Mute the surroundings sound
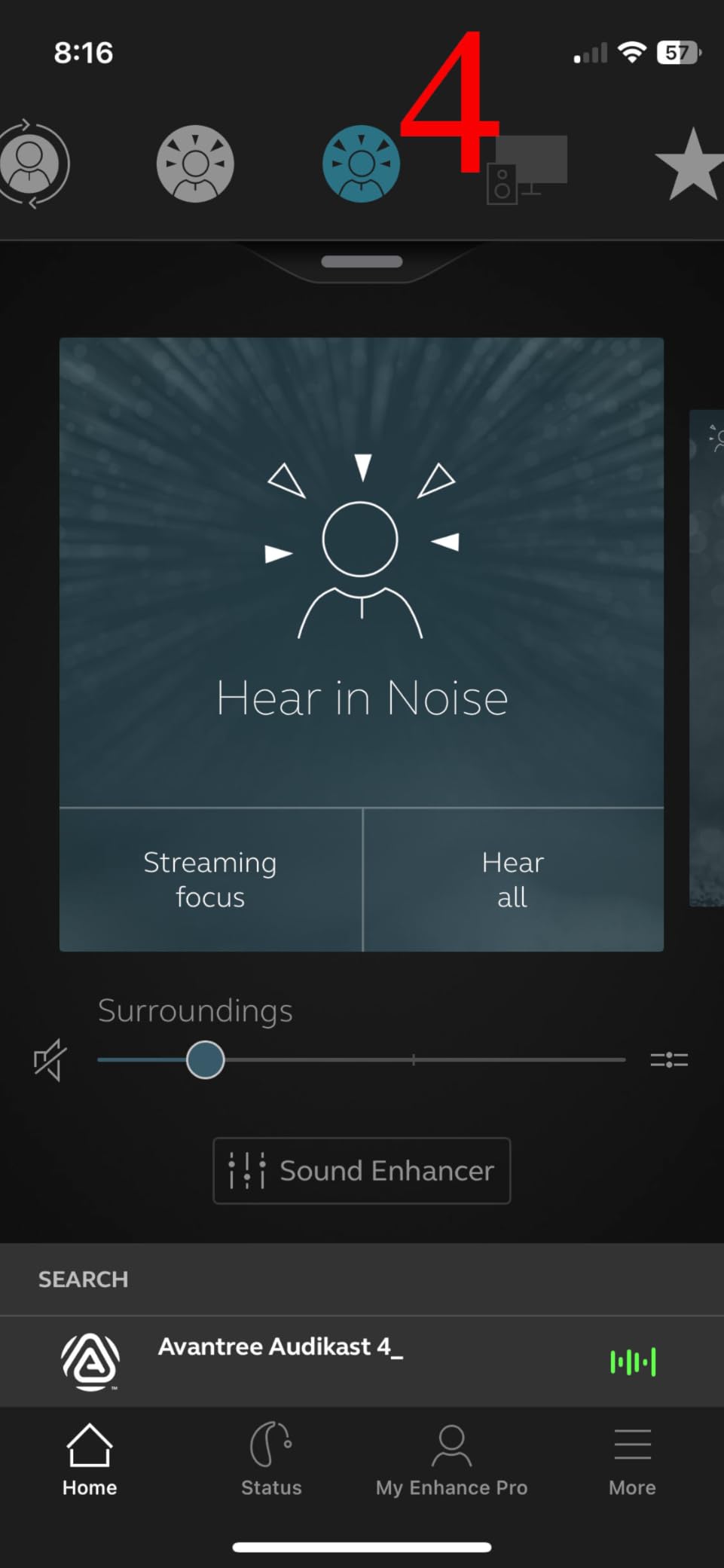This screenshot has width=724, height=1568. pos(50,1060)
